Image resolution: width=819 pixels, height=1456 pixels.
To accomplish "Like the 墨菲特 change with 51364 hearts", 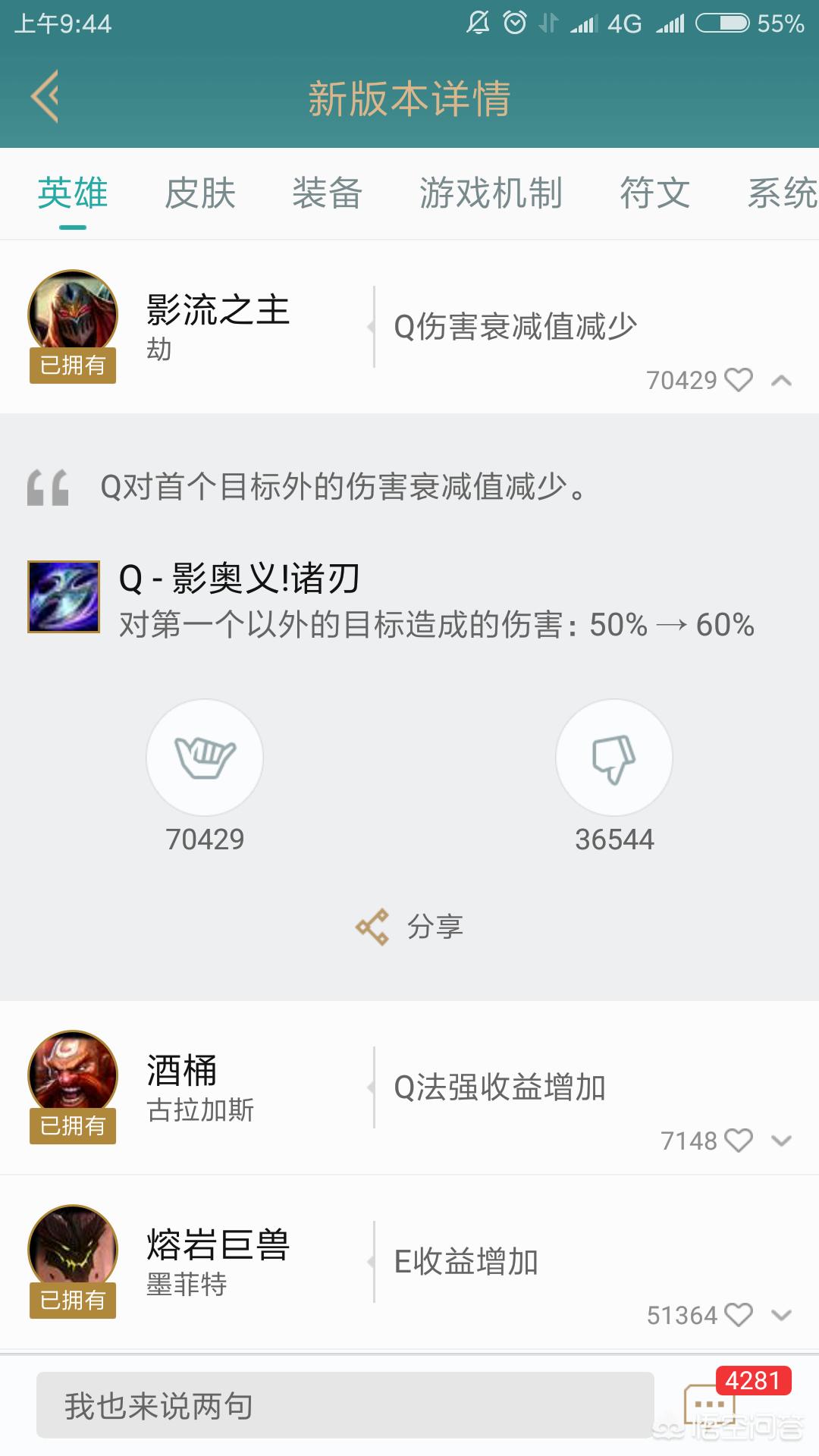I will click(739, 1315).
